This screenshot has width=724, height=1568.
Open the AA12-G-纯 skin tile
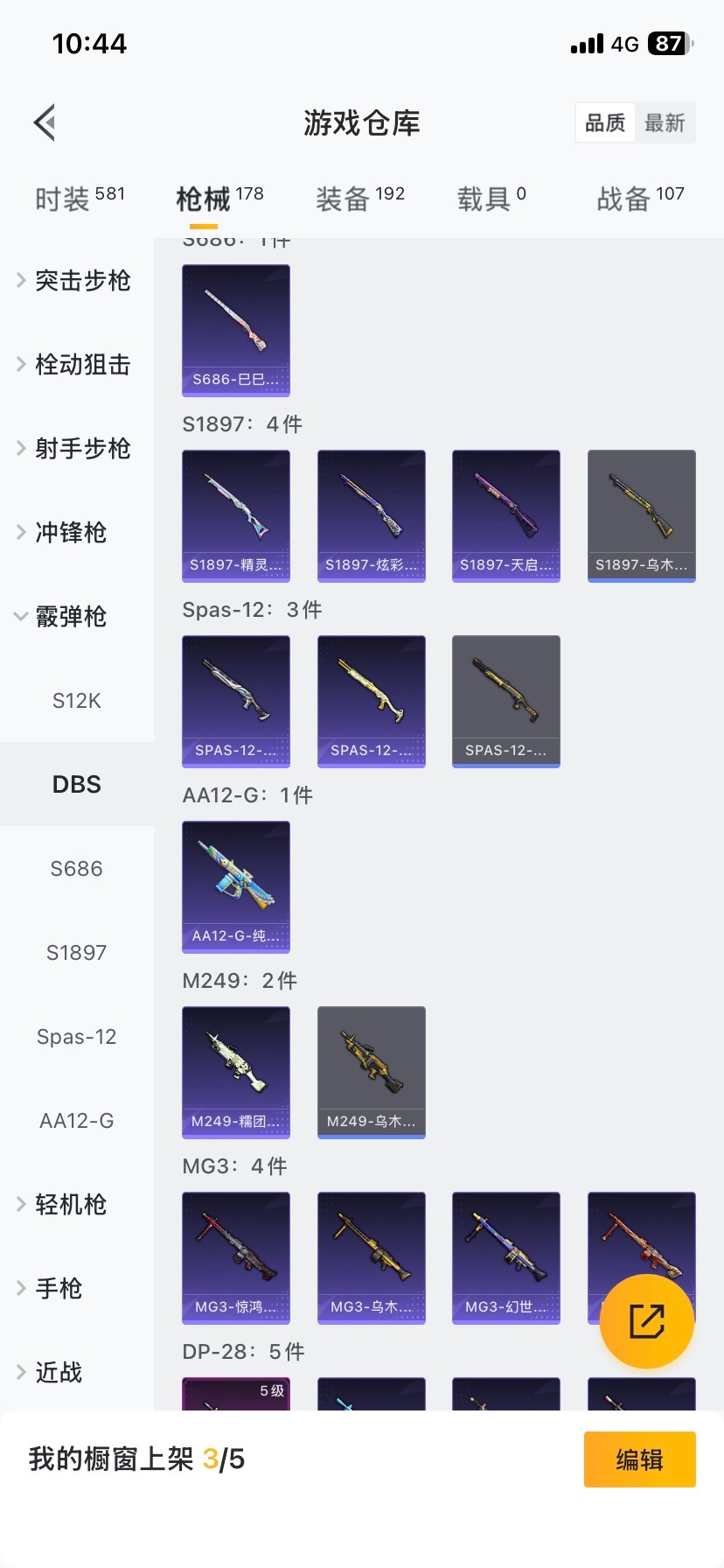click(x=236, y=886)
